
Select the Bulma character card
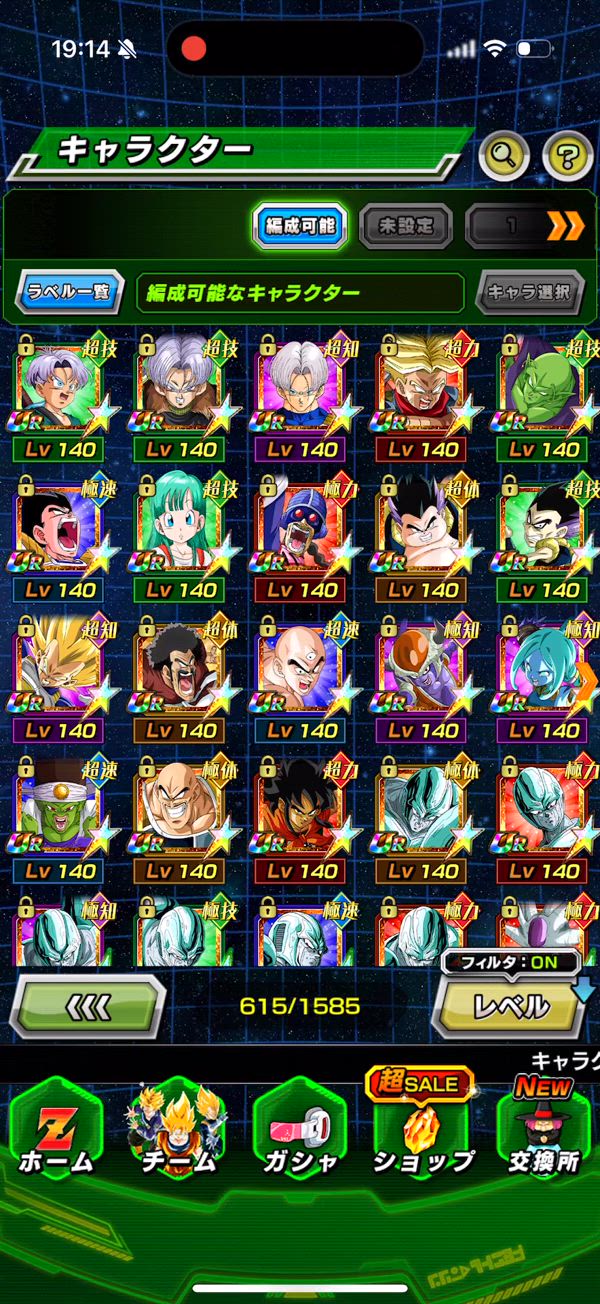coord(178,527)
